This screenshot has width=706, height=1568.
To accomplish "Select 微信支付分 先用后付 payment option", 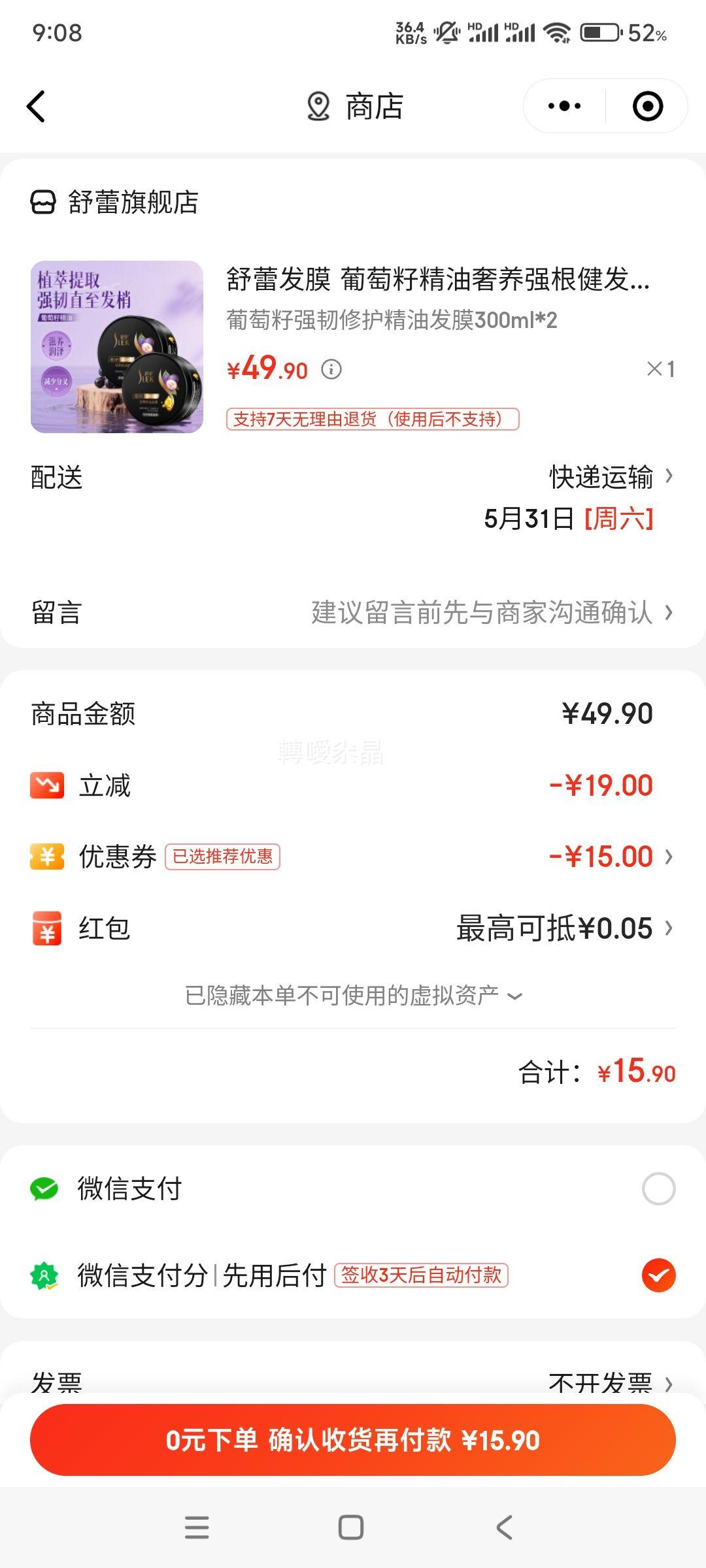I will (353, 1275).
